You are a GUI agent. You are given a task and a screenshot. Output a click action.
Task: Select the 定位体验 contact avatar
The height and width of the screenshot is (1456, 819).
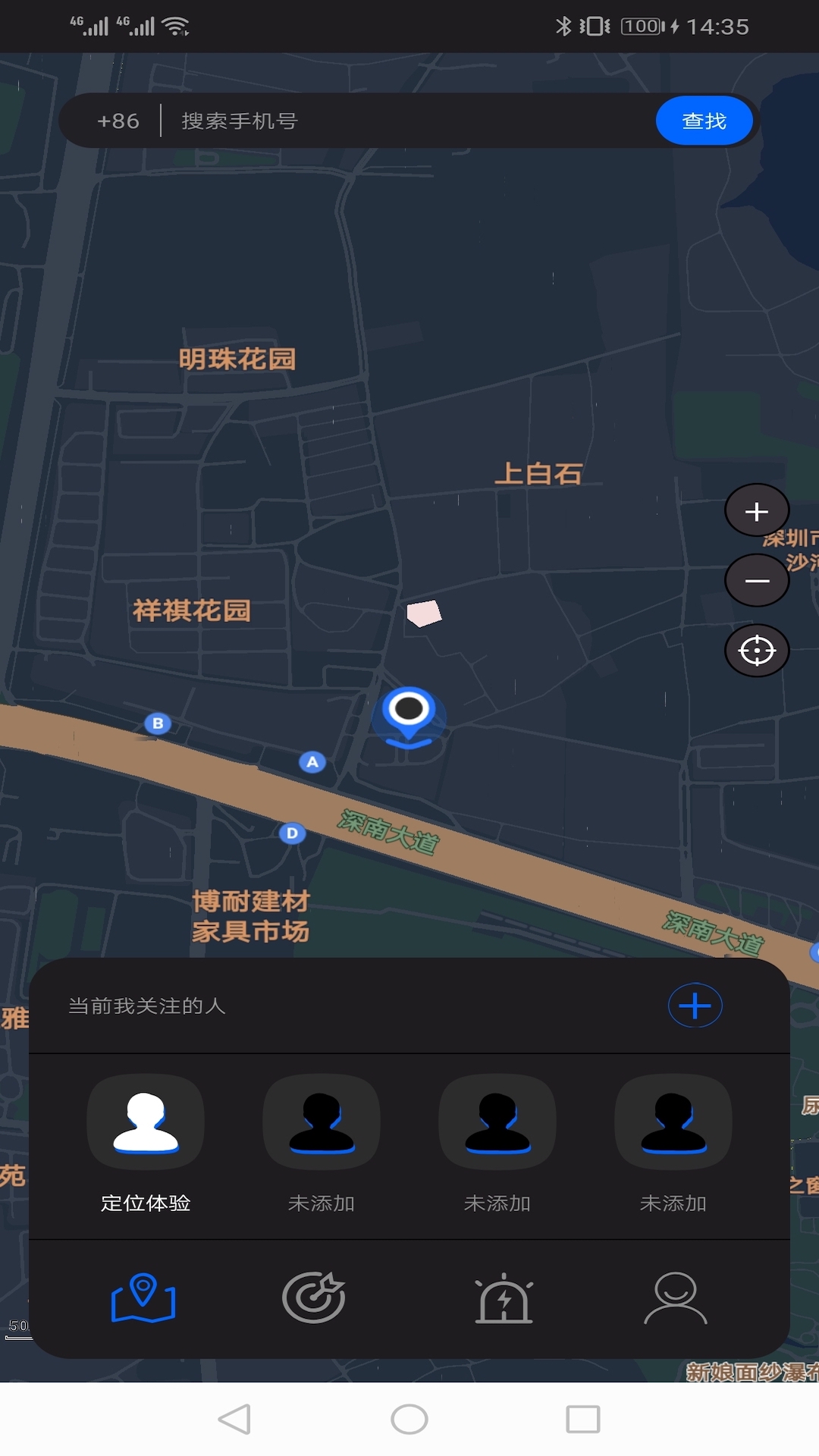[144, 1122]
